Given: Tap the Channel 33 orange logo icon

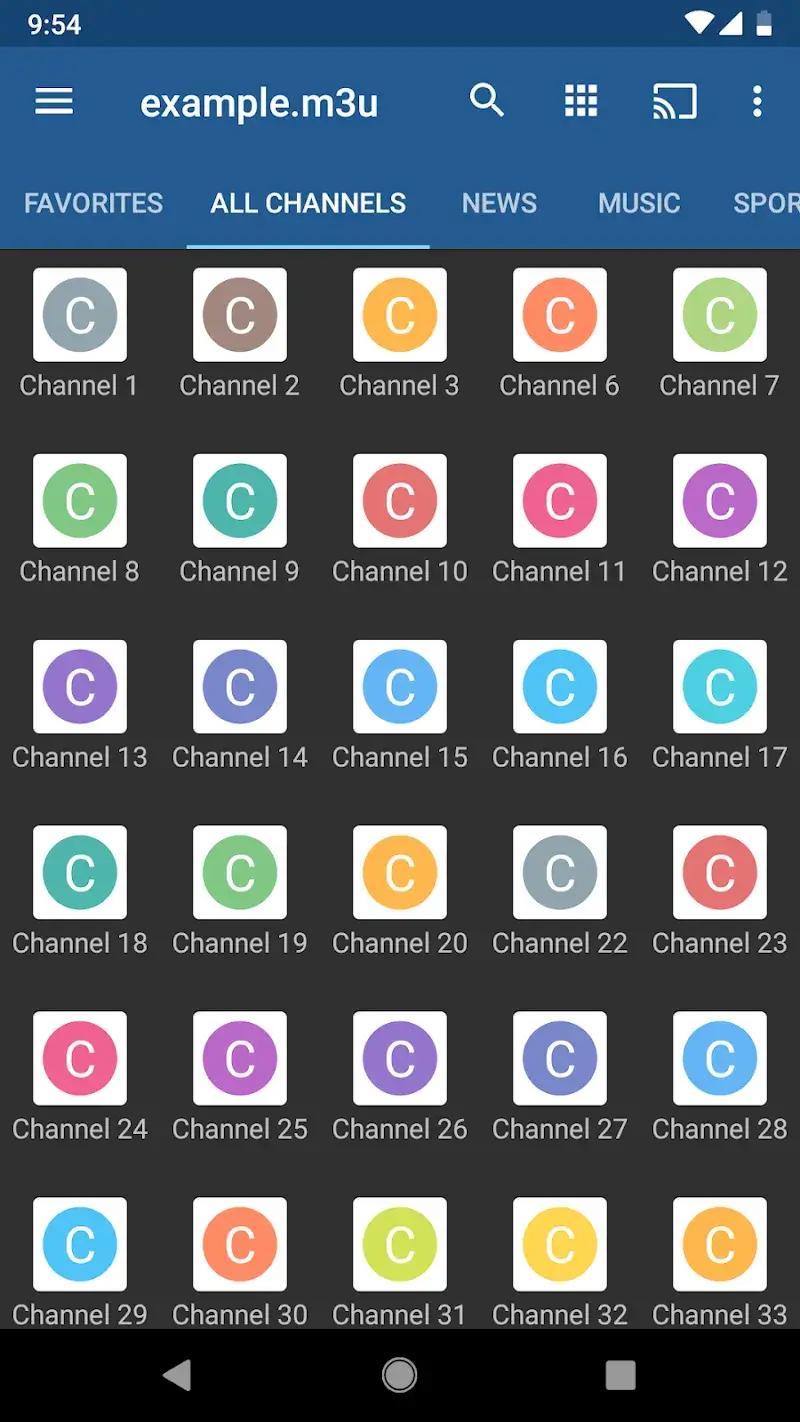Looking at the screenshot, I should coord(720,1244).
